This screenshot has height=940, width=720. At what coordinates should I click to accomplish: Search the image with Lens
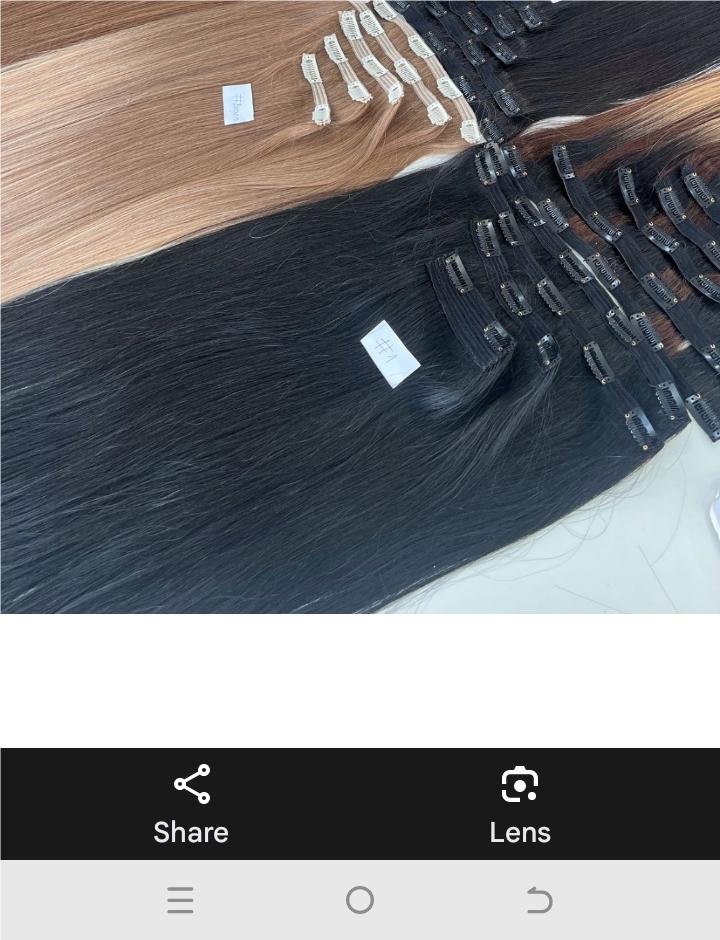519,804
